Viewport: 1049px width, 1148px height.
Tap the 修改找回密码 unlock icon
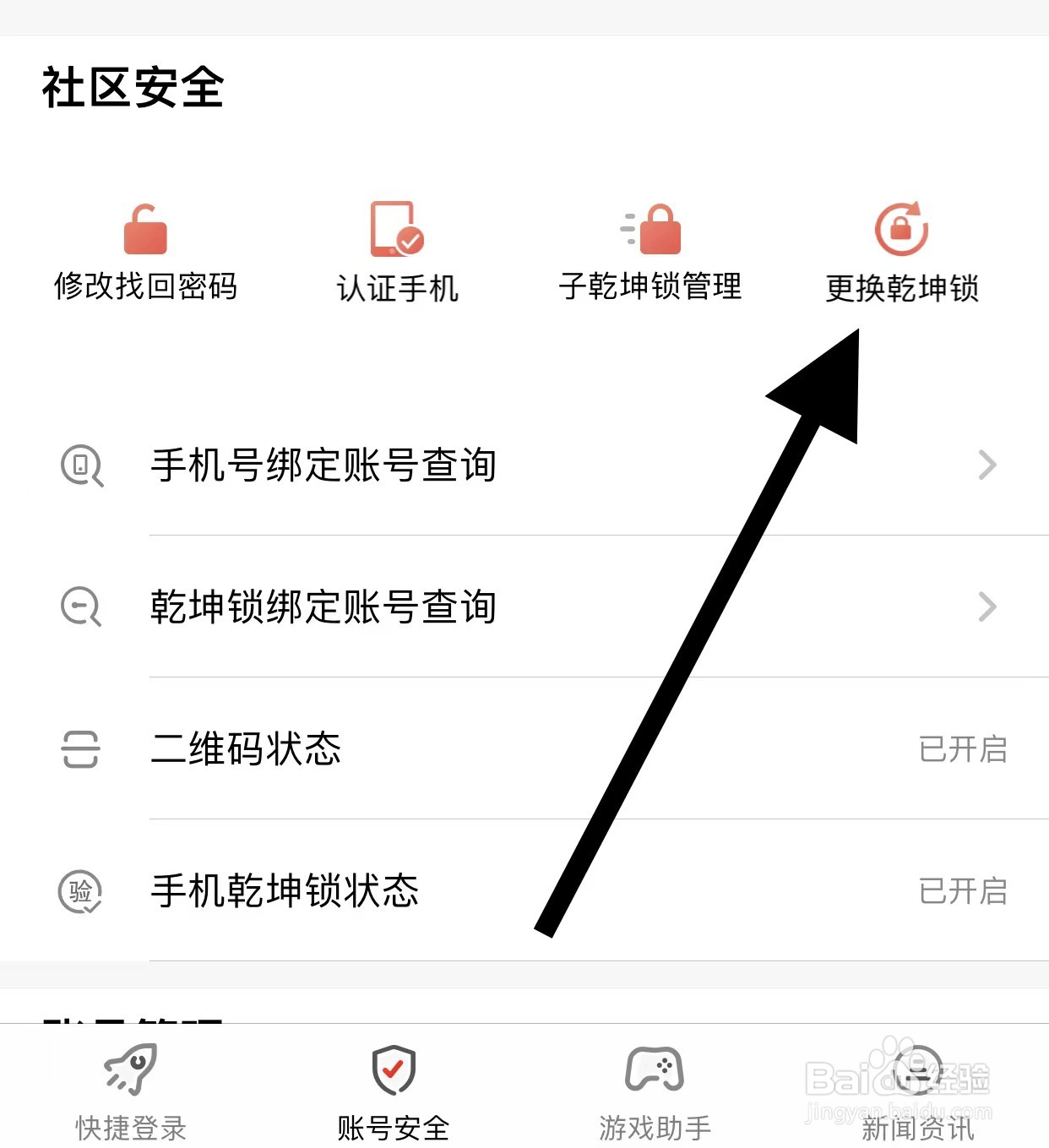coord(145,230)
